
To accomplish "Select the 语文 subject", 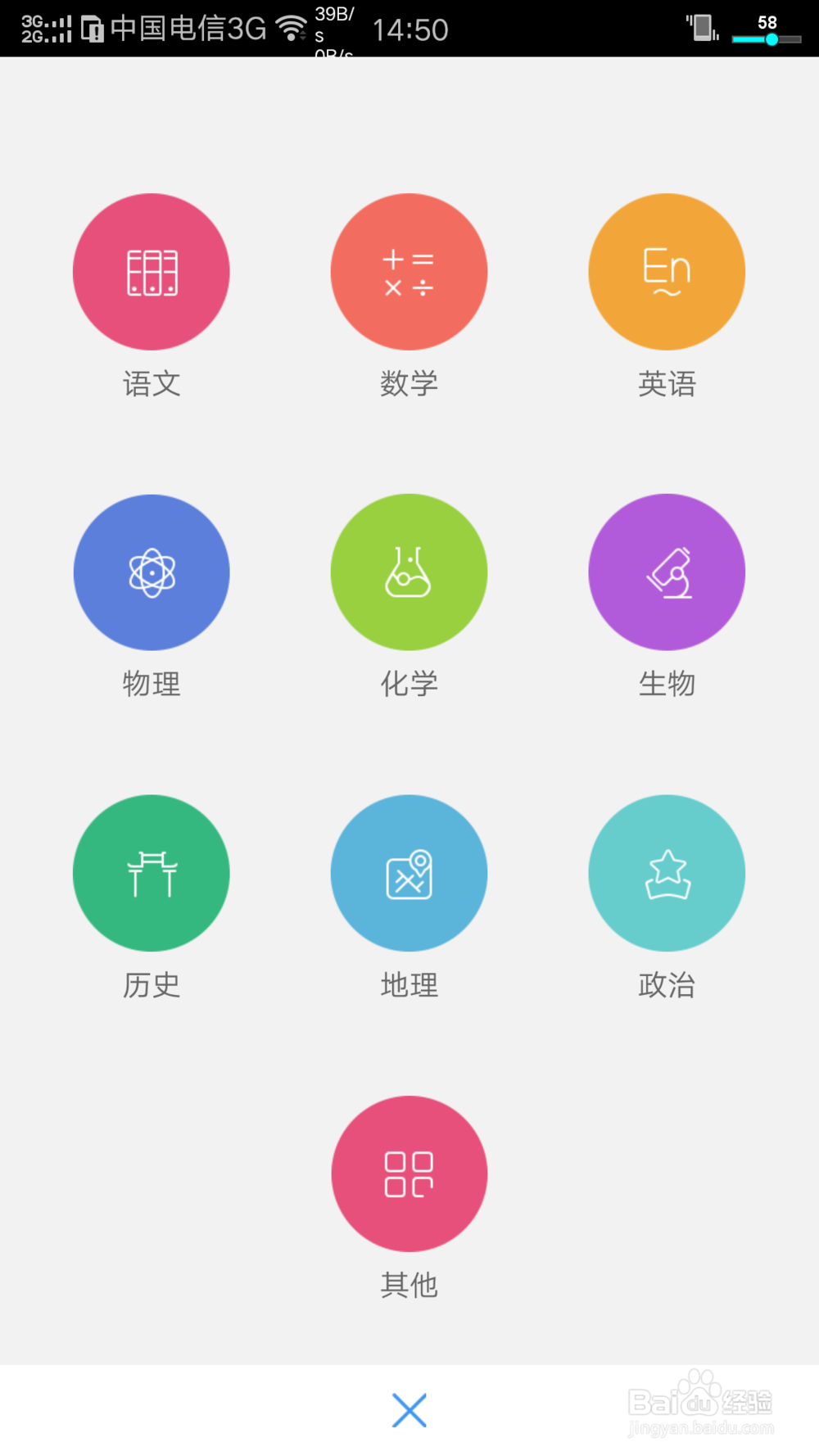I will click(x=152, y=272).
